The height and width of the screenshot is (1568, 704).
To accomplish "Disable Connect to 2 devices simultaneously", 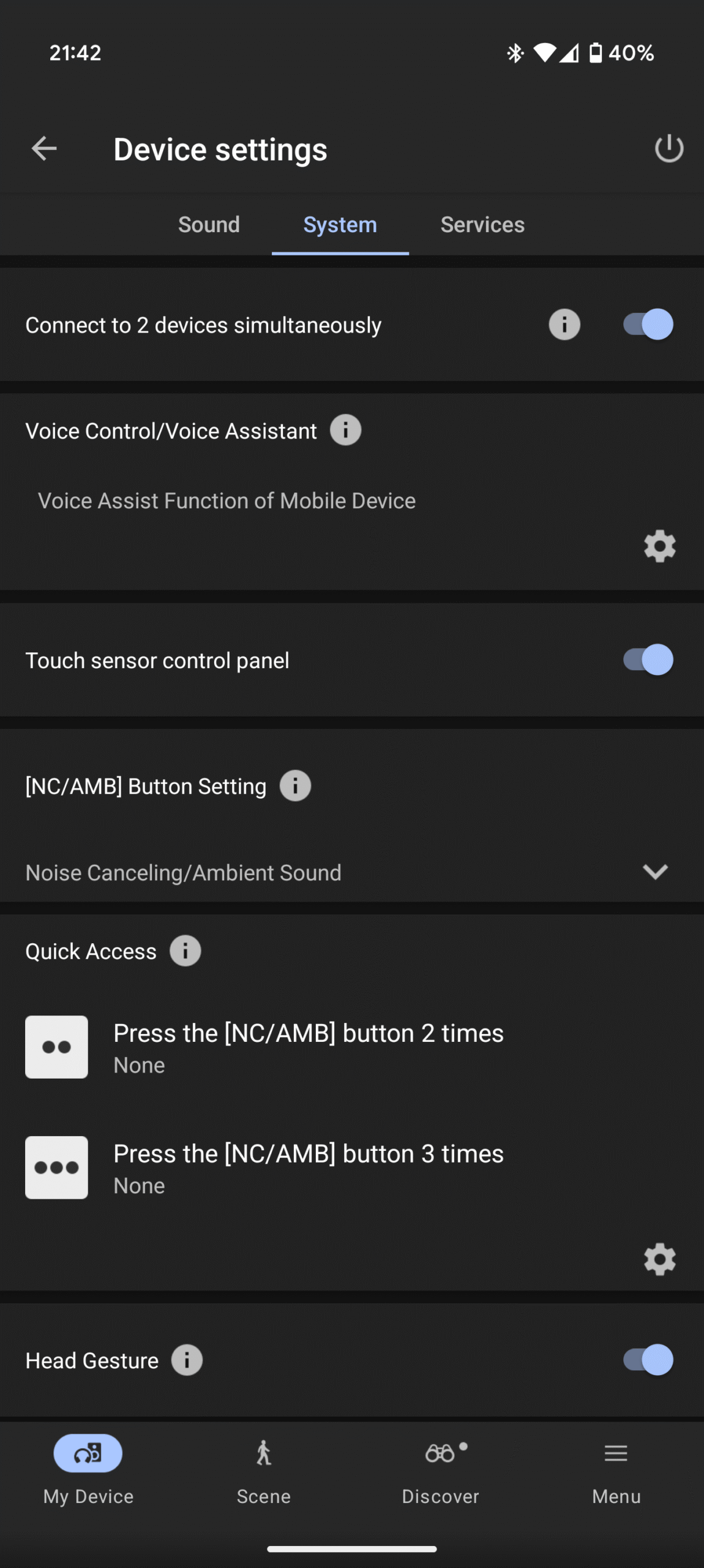I will pos(648,325).
